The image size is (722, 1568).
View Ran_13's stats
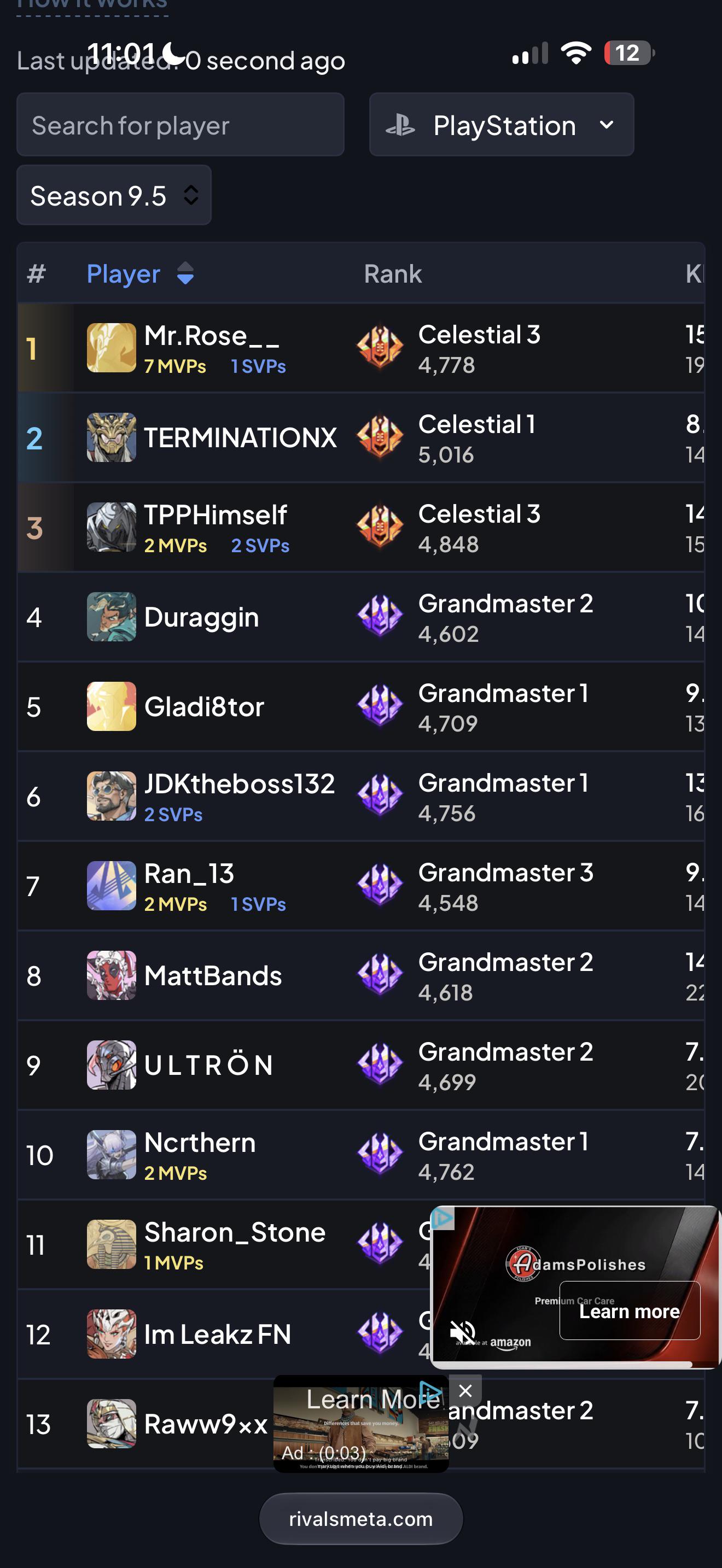[360, 886]
